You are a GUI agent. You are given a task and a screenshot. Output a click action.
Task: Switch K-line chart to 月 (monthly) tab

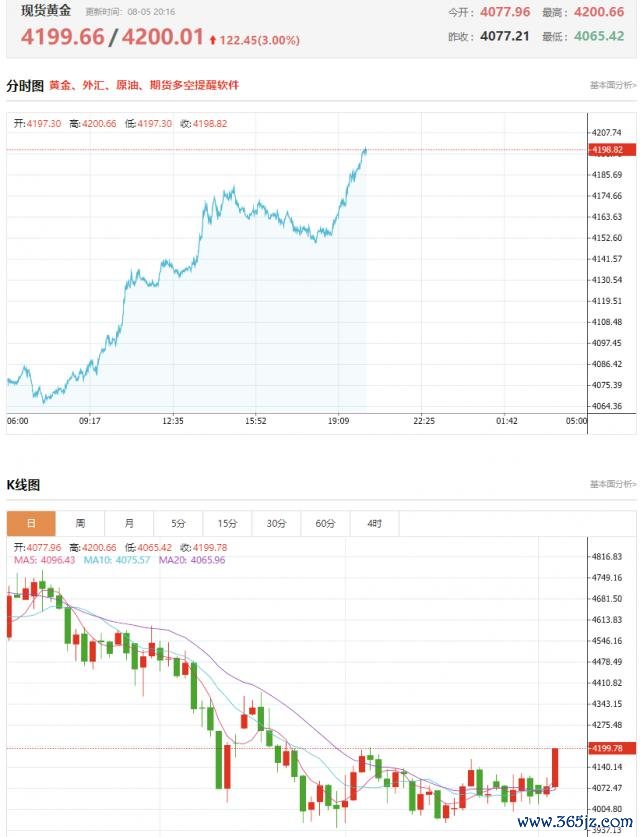[x=129, y=523]
